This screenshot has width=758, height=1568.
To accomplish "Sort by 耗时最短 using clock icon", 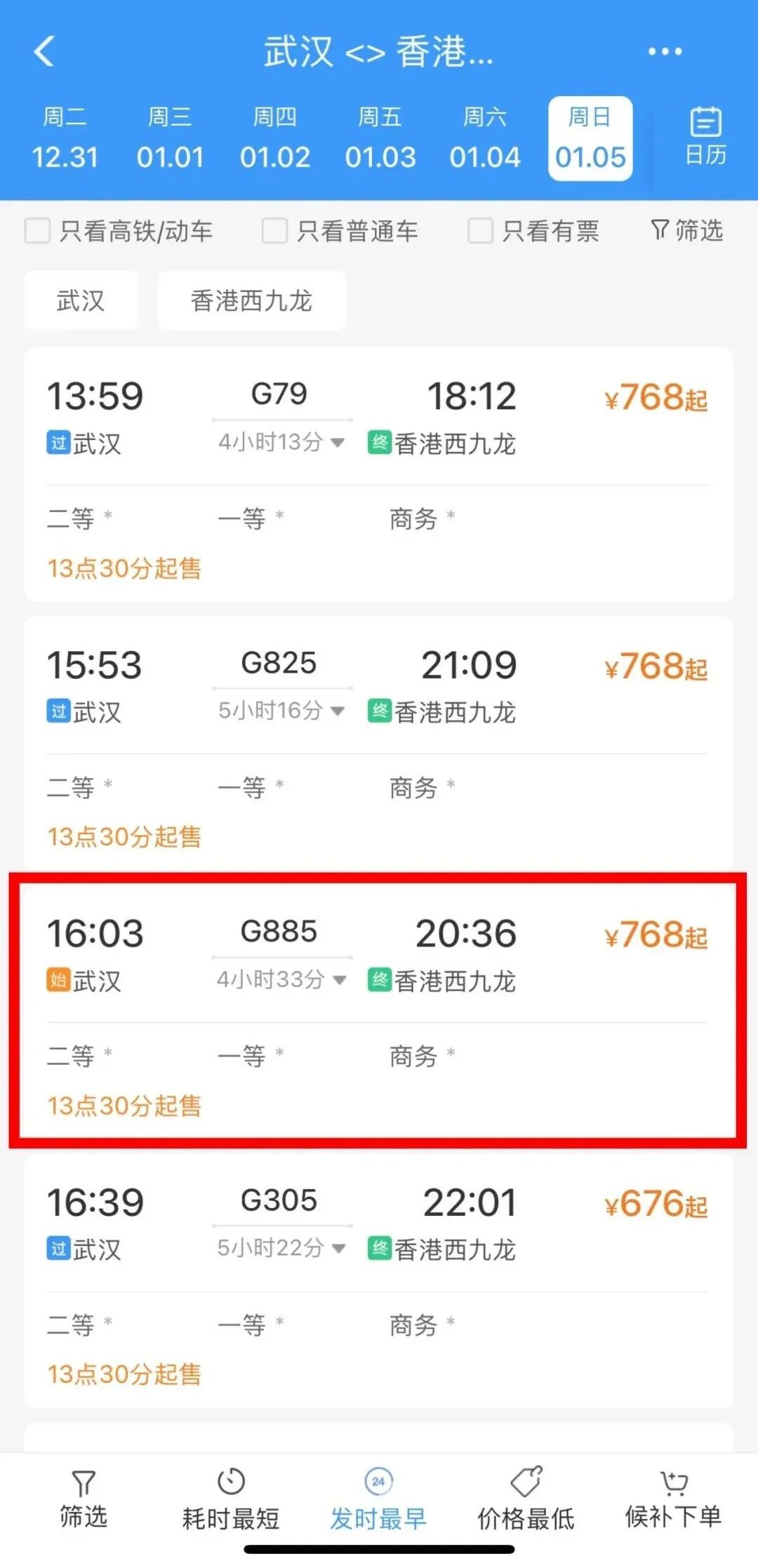I will pyautogui.click(x=230, y=1498).
